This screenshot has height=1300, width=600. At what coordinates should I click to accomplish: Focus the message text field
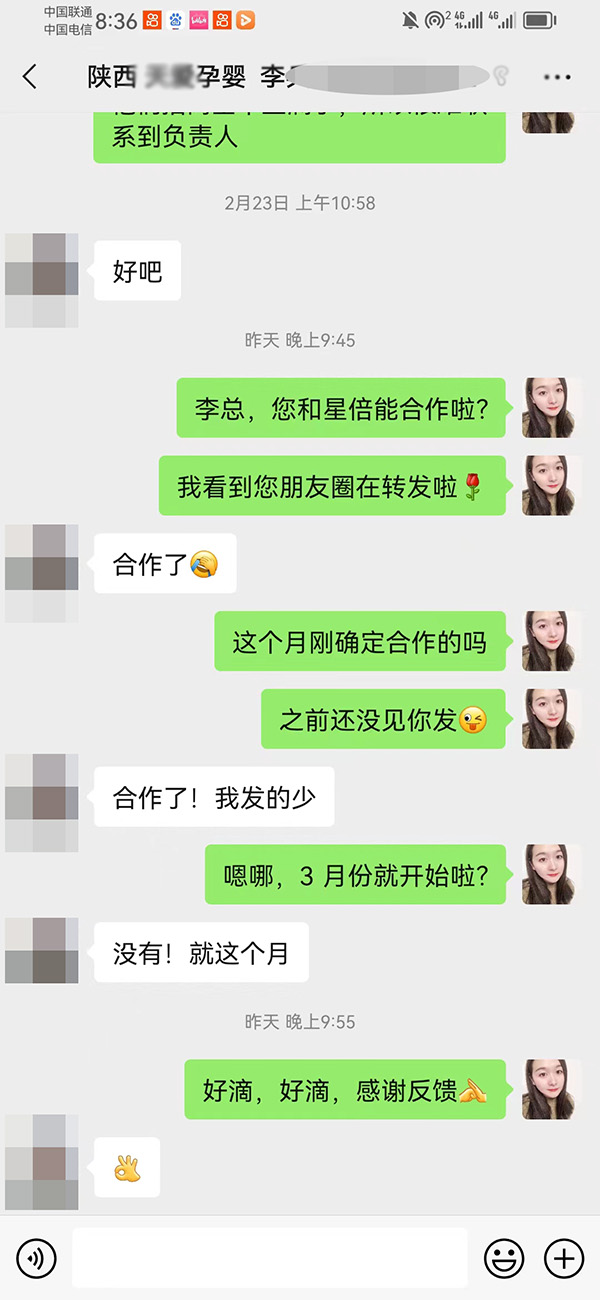(x=269, y=1257)
